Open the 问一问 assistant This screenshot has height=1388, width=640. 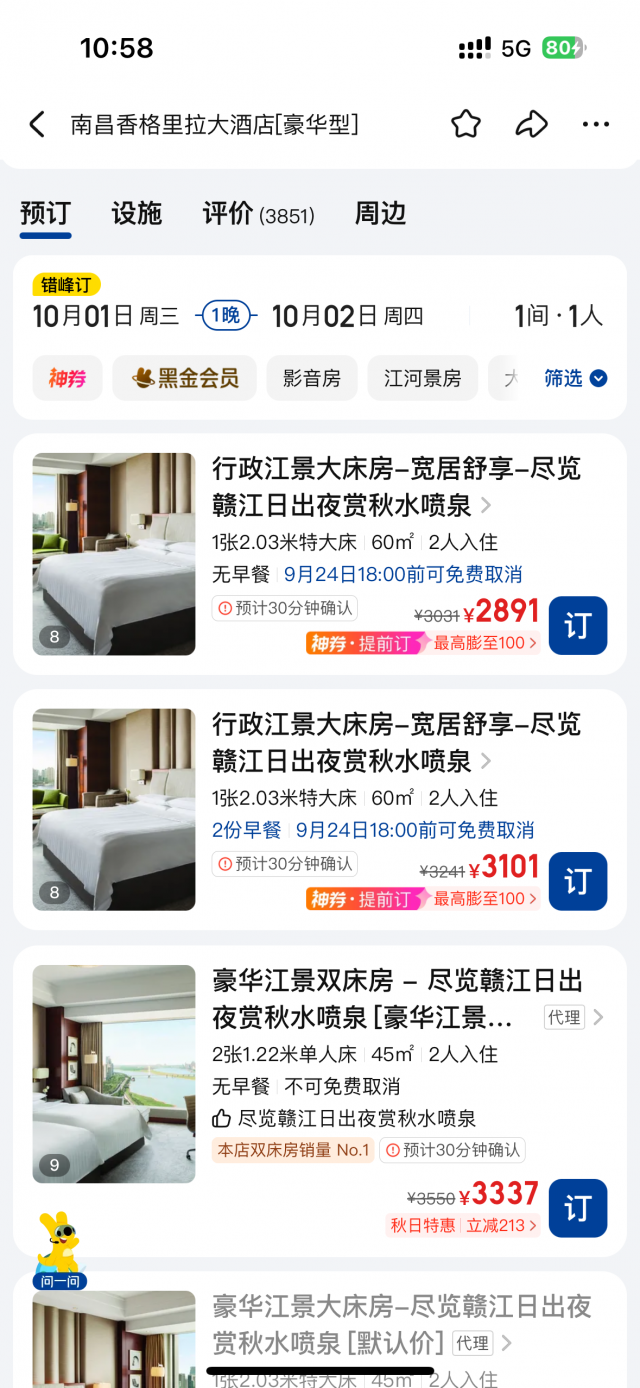59,1250
